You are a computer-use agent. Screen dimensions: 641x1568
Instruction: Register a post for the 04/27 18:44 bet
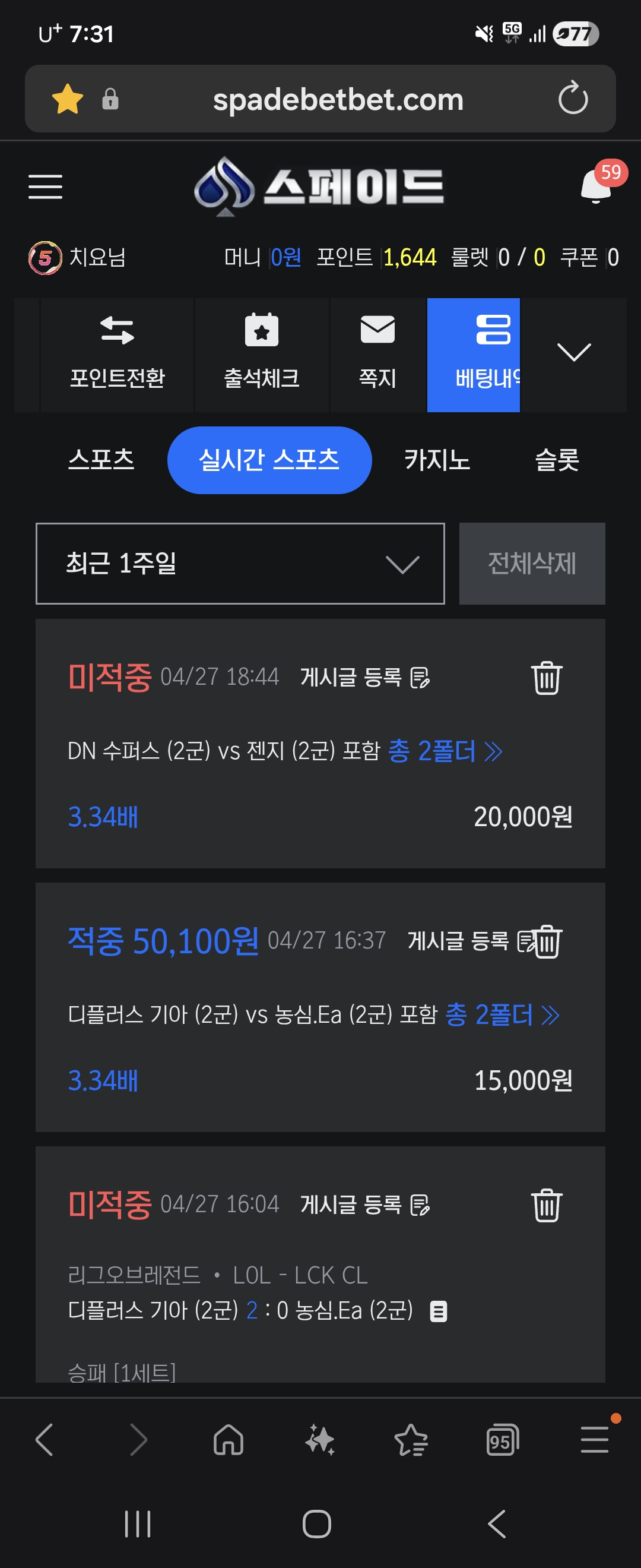[365, 678]
